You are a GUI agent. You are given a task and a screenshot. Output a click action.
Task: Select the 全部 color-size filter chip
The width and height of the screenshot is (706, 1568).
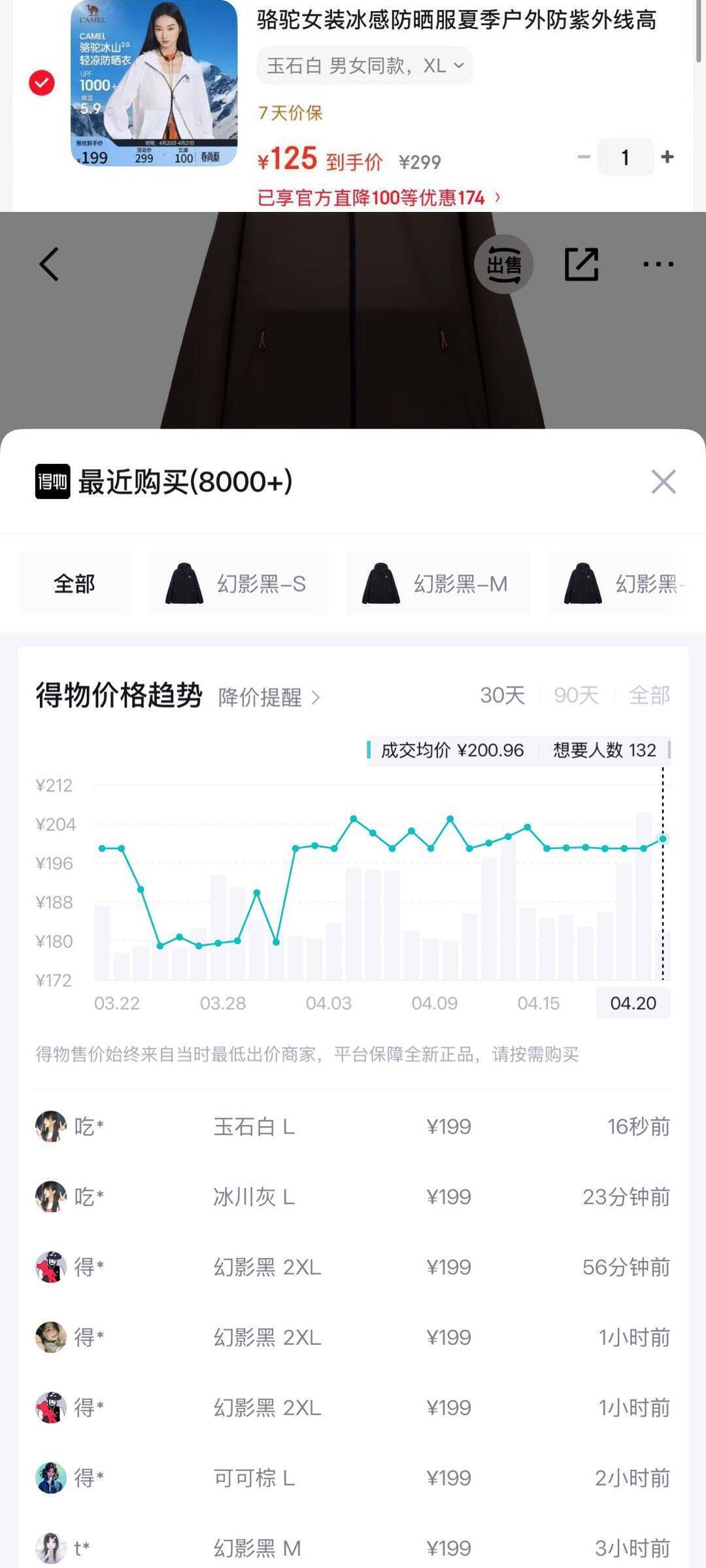pos(75,584)
